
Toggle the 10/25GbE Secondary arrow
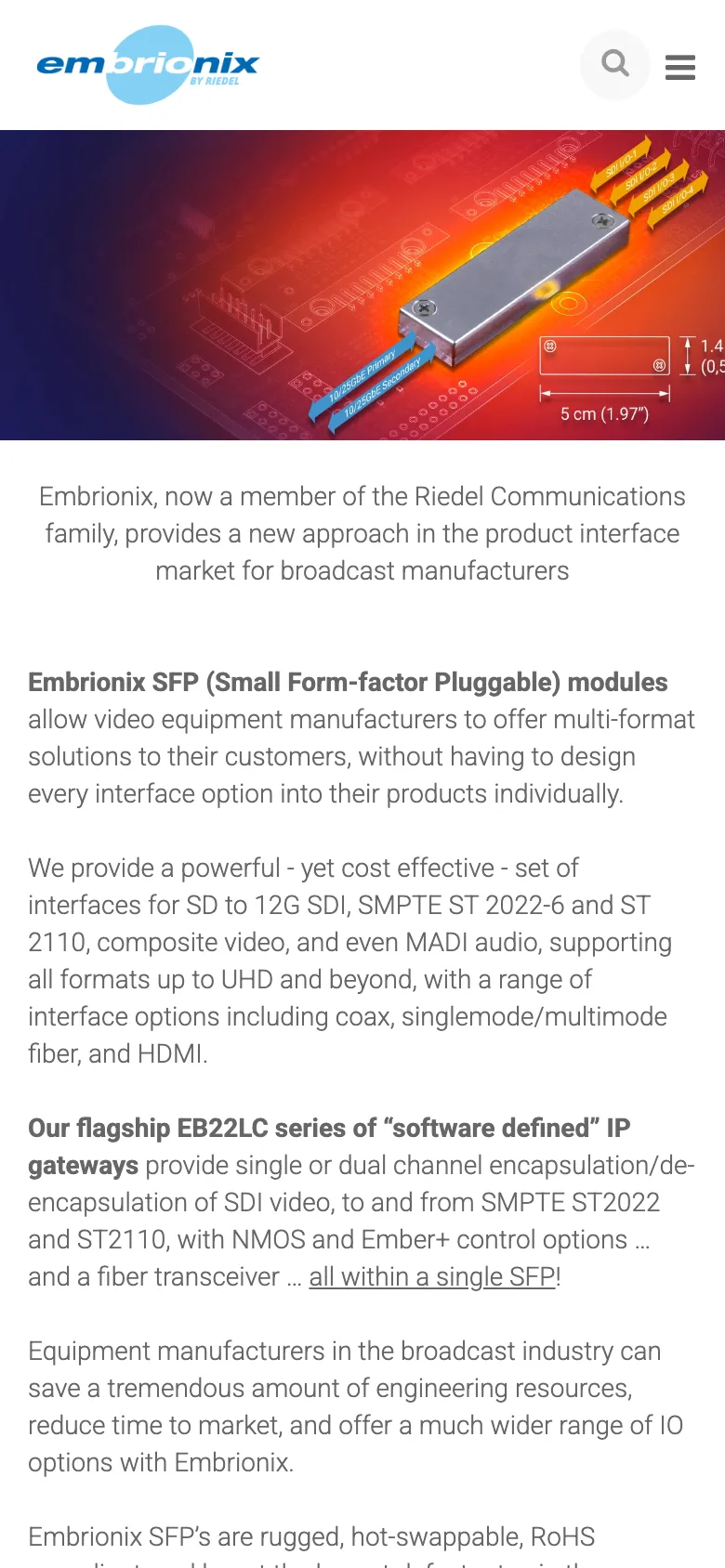point(383,387)
